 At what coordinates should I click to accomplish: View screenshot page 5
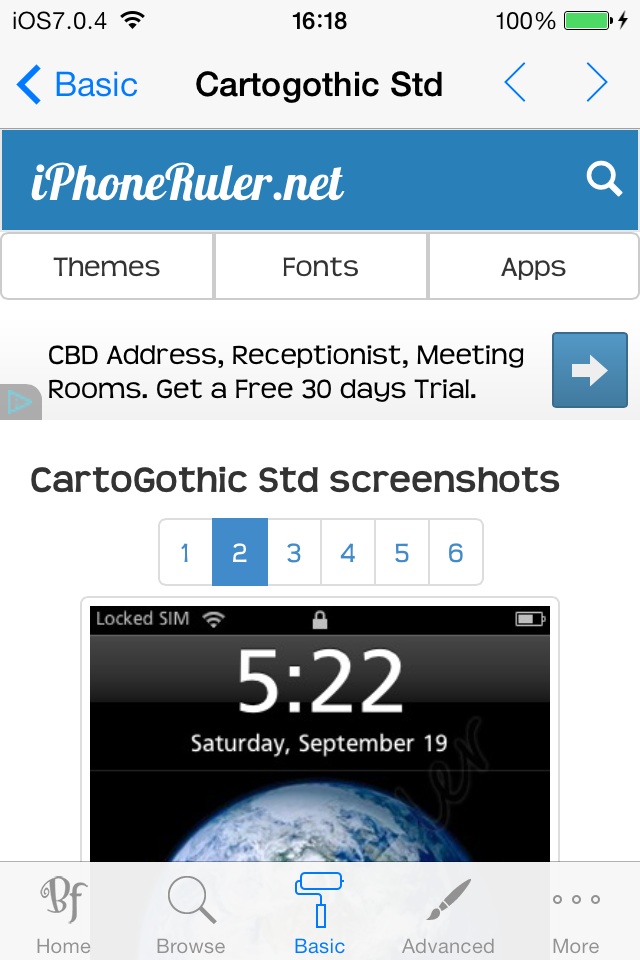pos(402,553)
